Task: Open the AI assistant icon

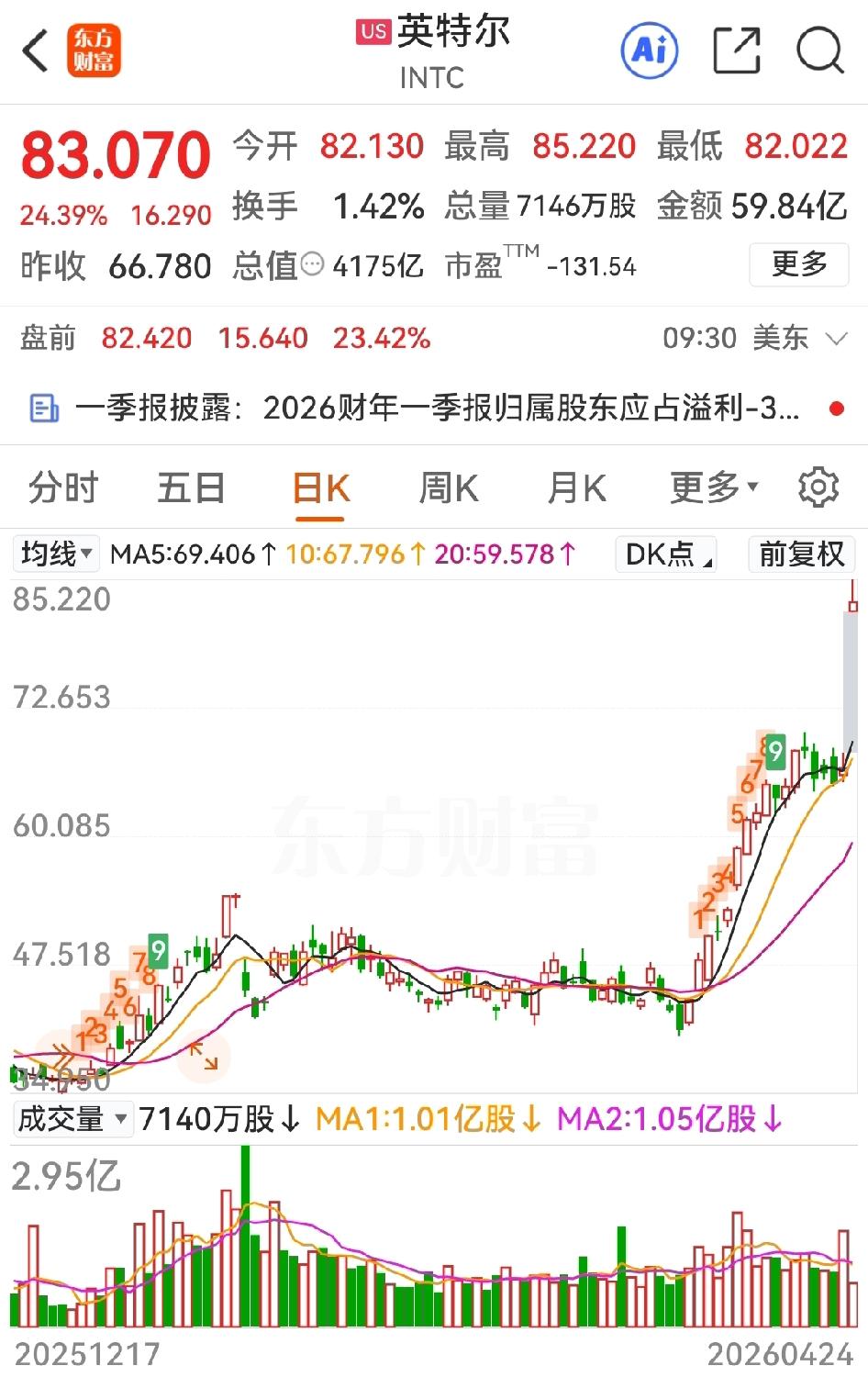Action: click(x=650, y=52)
